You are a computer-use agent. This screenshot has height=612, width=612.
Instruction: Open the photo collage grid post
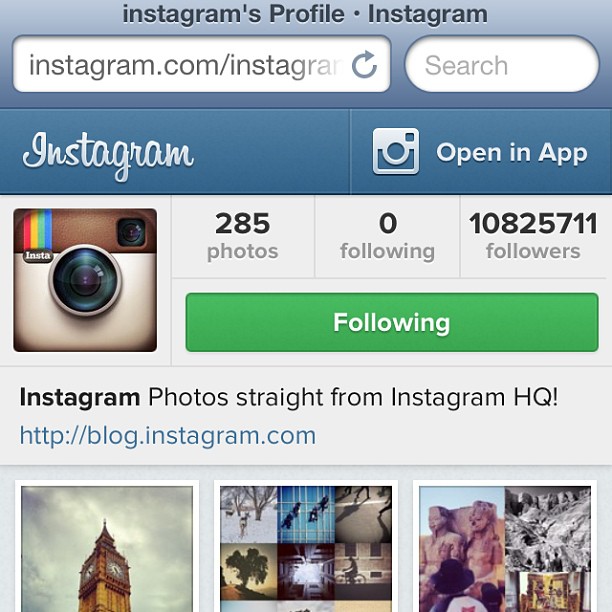[306, 548]
